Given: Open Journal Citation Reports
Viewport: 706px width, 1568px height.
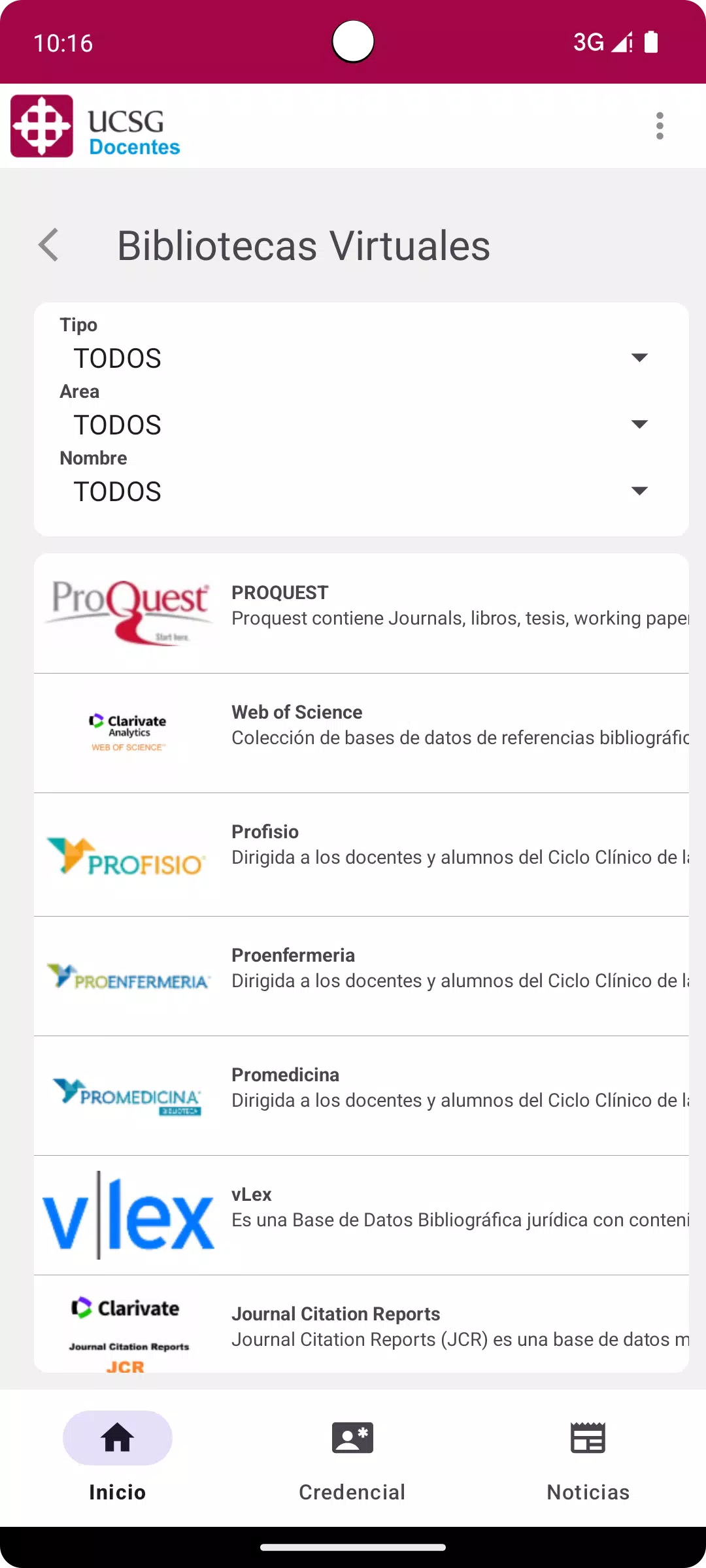Looking at the screenshot, I should pos(361,1324).
